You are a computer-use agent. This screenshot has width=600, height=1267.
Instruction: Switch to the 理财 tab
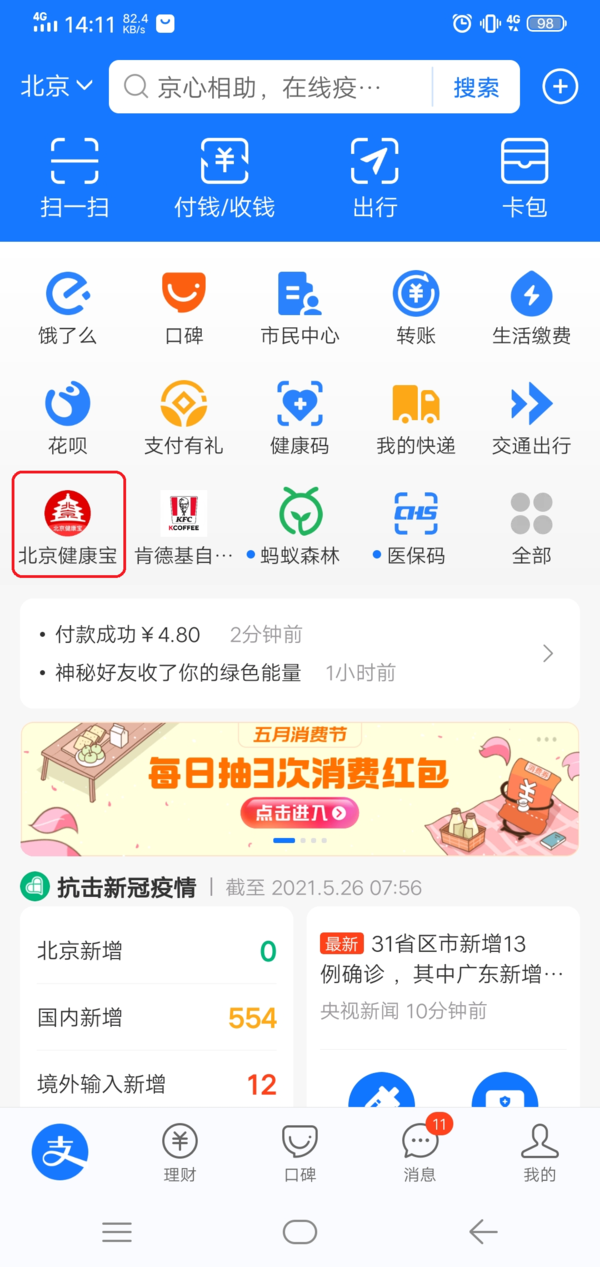click(x=180, y=1152)
